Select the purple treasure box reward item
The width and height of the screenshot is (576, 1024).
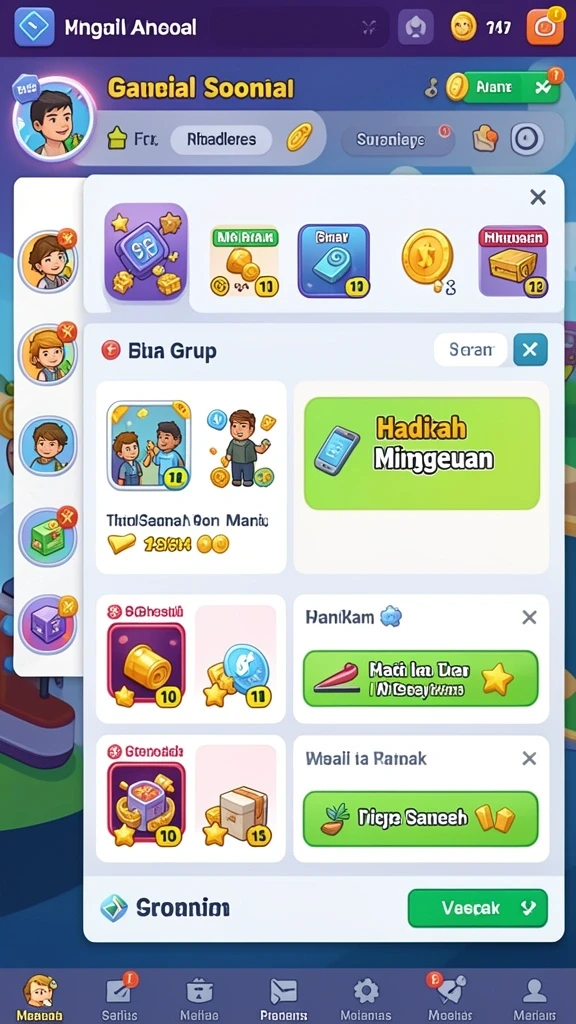click(513, 261)
